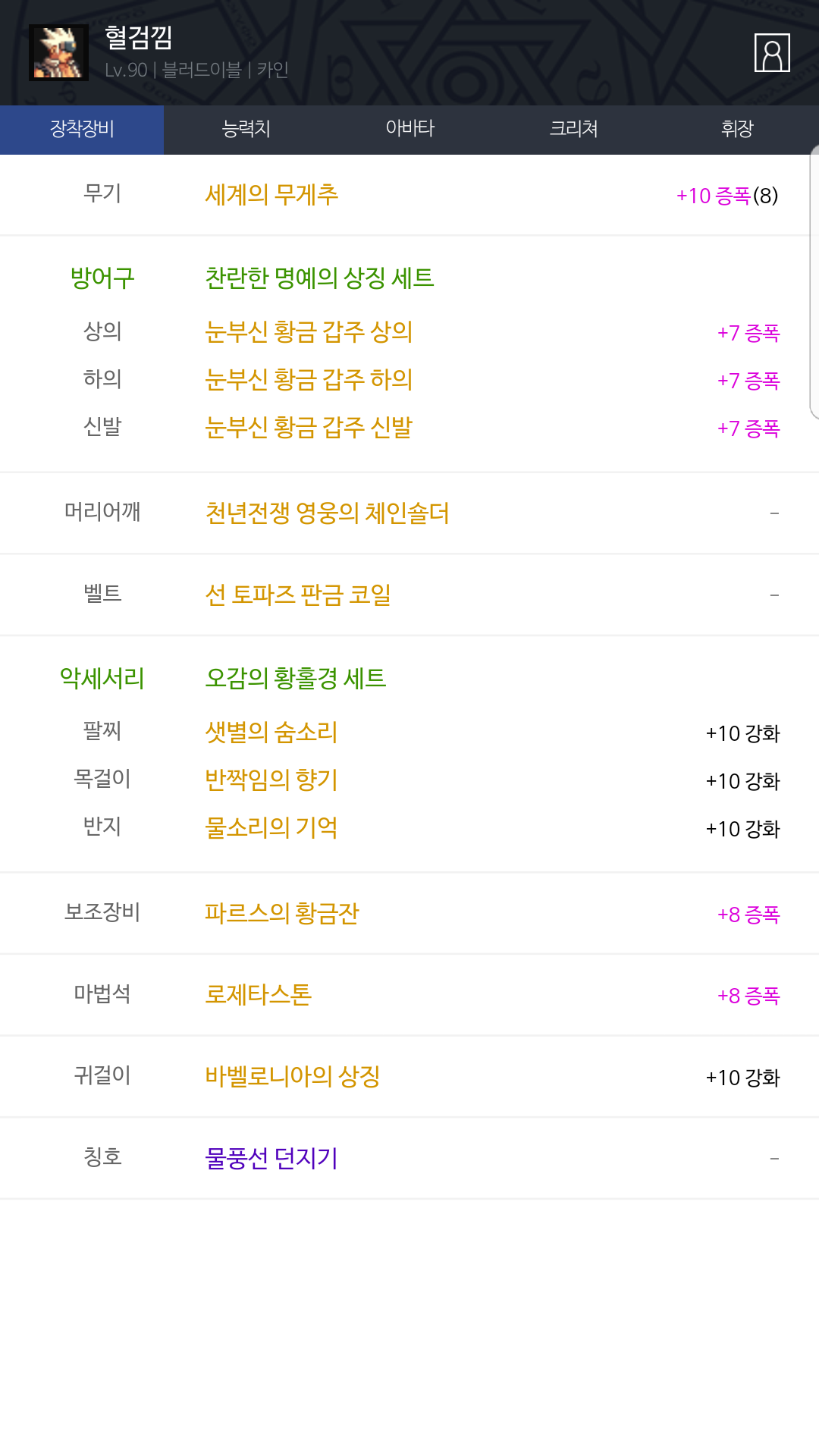Select the 장착장비 tab

(x=82, y=130)
